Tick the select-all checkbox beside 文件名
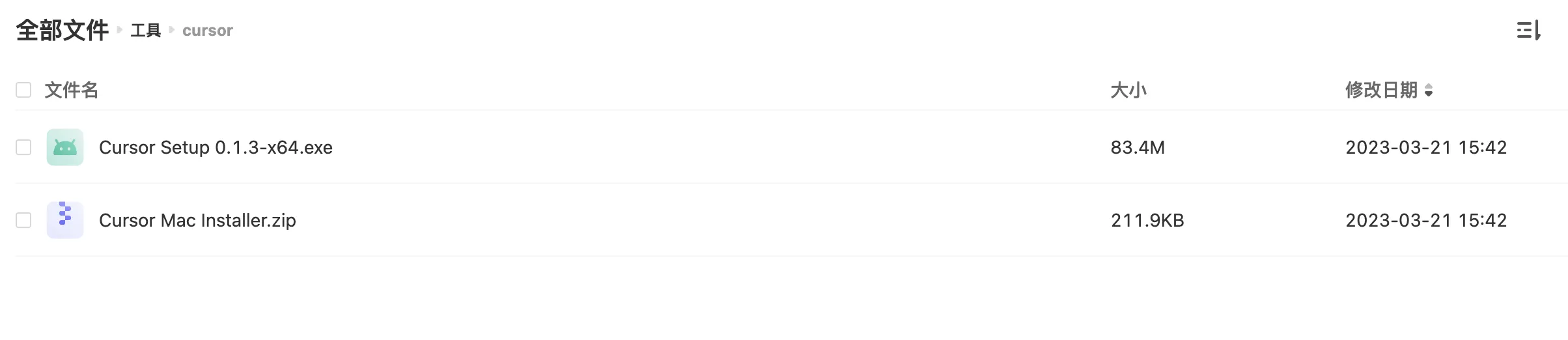This screenshot has width=1568, height=340. 23,90
